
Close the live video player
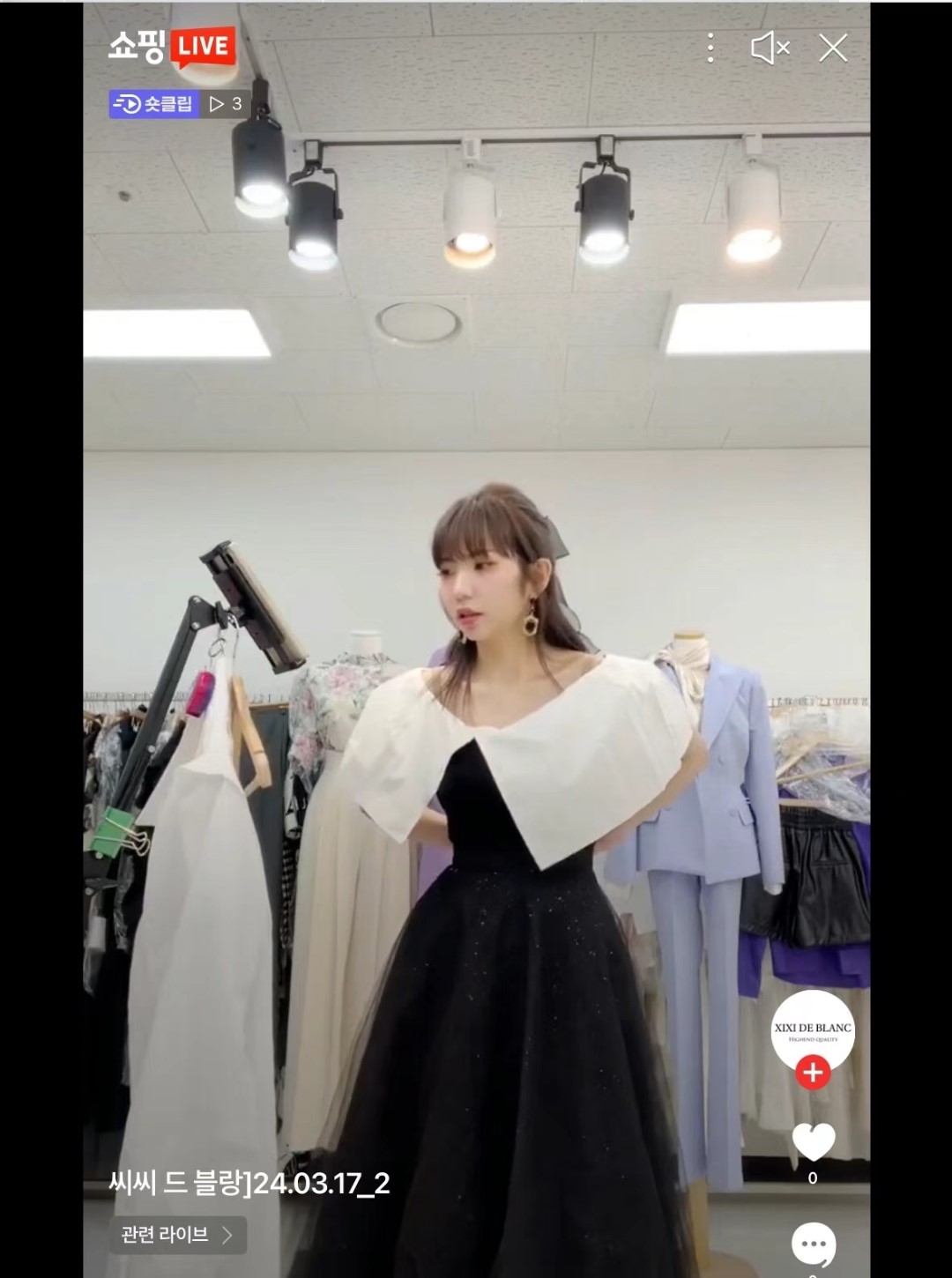[x=832, y=48]
